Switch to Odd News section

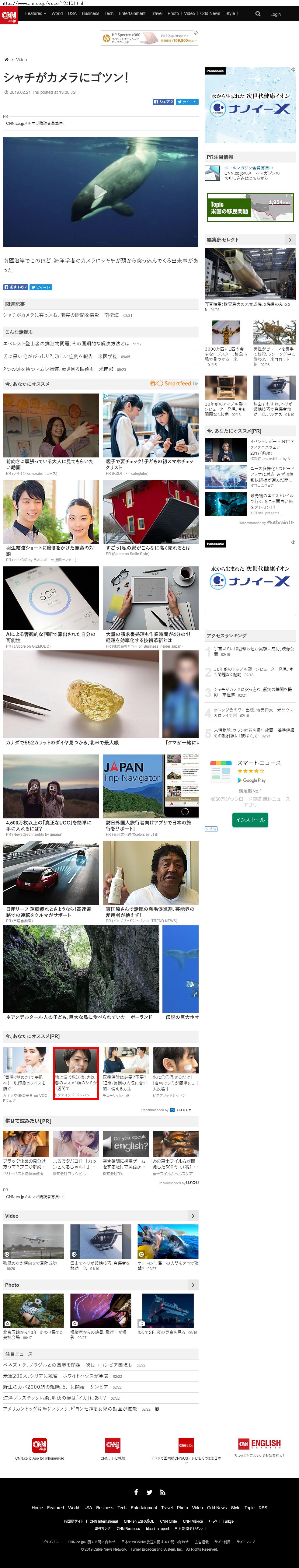(x=210, y=13)
